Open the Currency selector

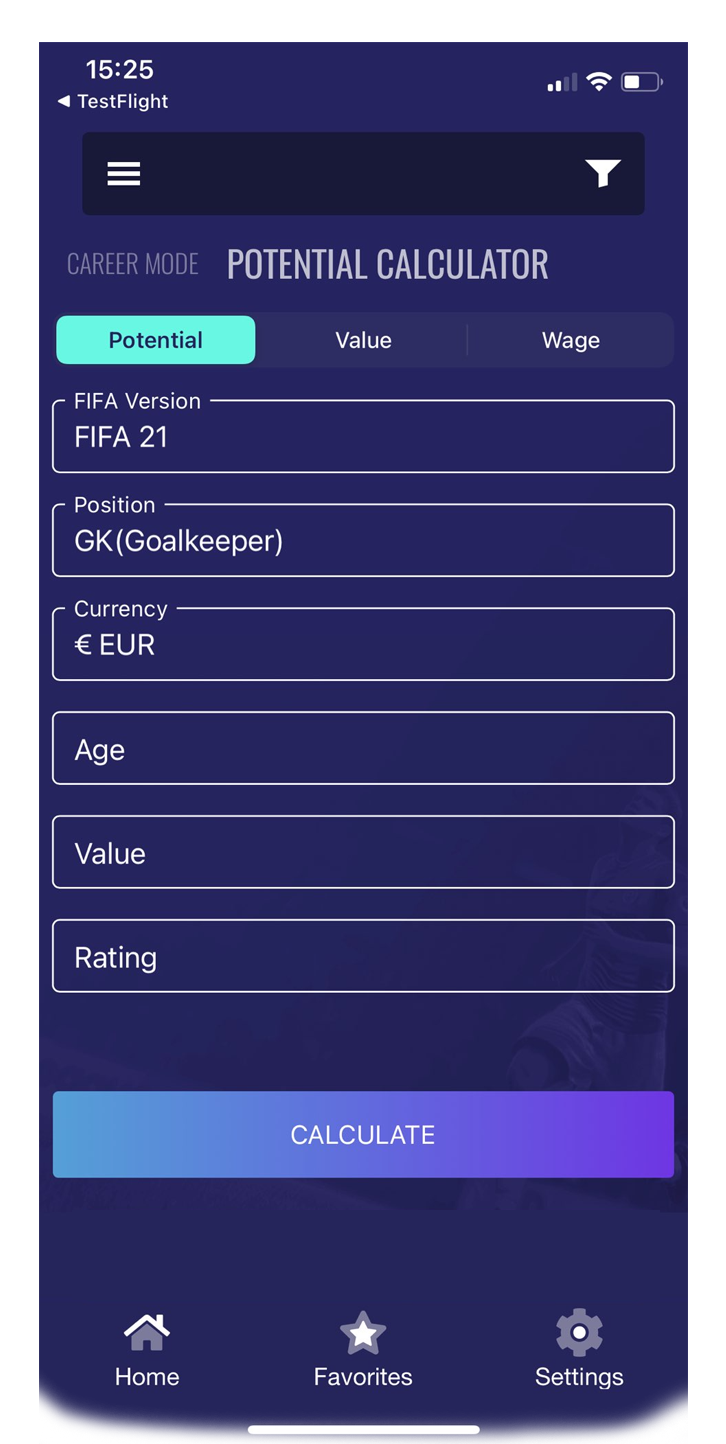[x=363, y=644]
